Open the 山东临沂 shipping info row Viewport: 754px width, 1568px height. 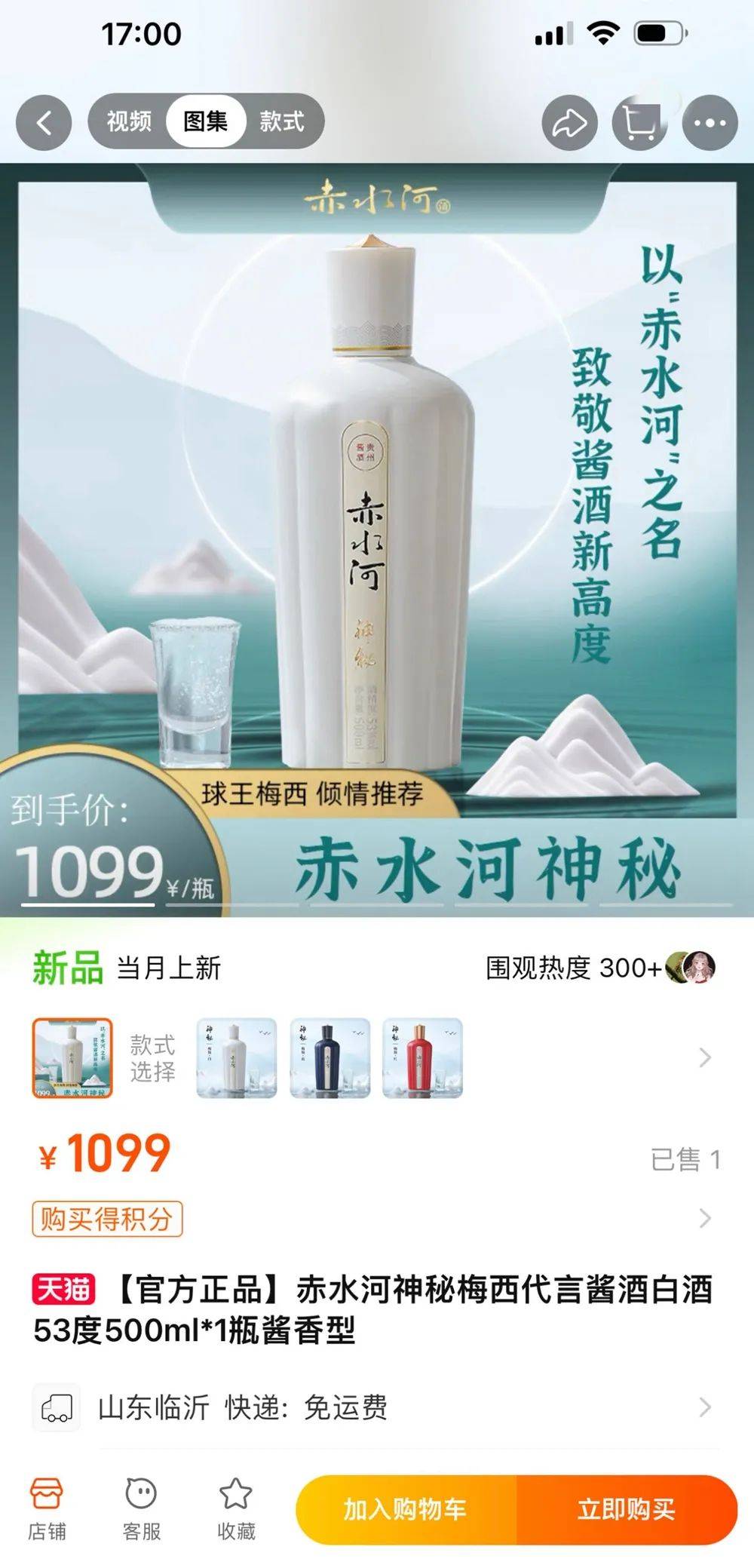[x=377, y=1407]
